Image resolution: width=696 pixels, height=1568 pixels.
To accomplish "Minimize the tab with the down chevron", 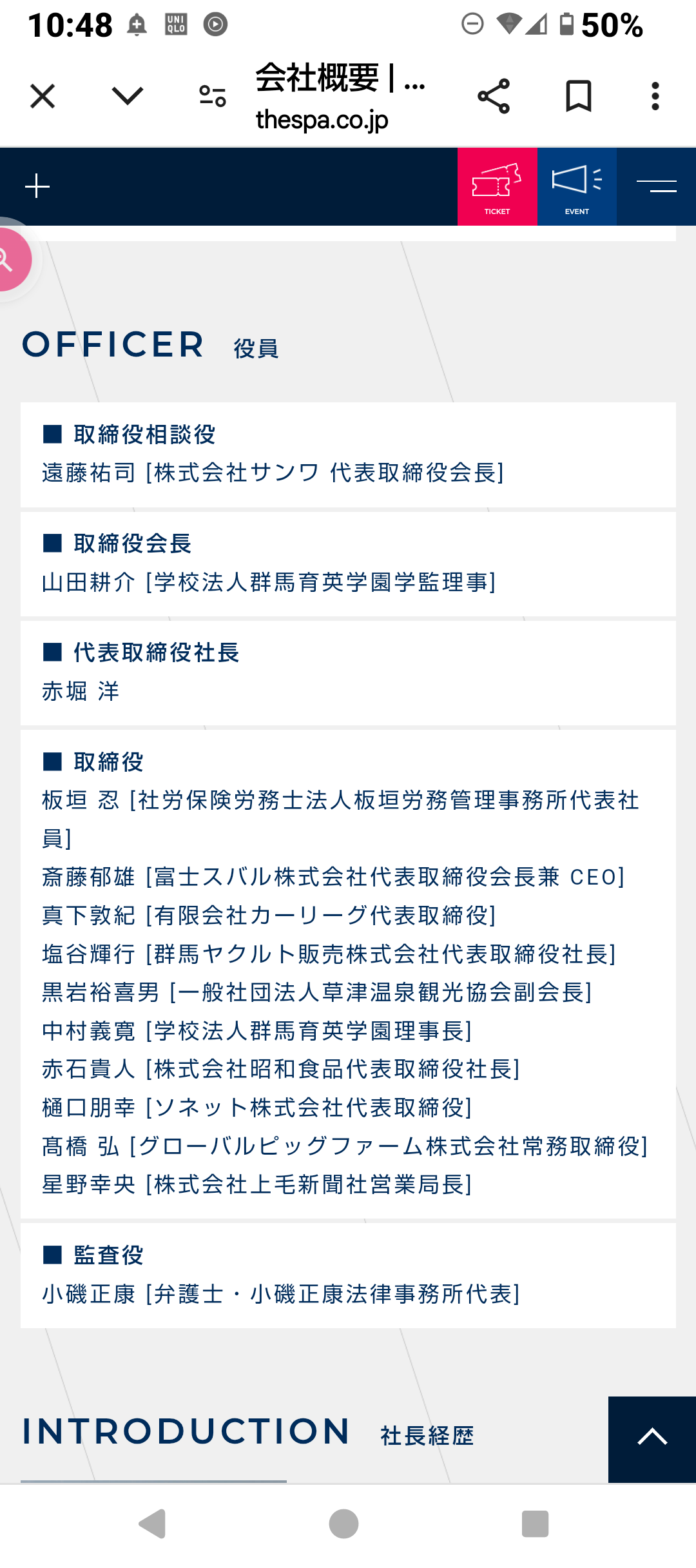I will point(127,97).
